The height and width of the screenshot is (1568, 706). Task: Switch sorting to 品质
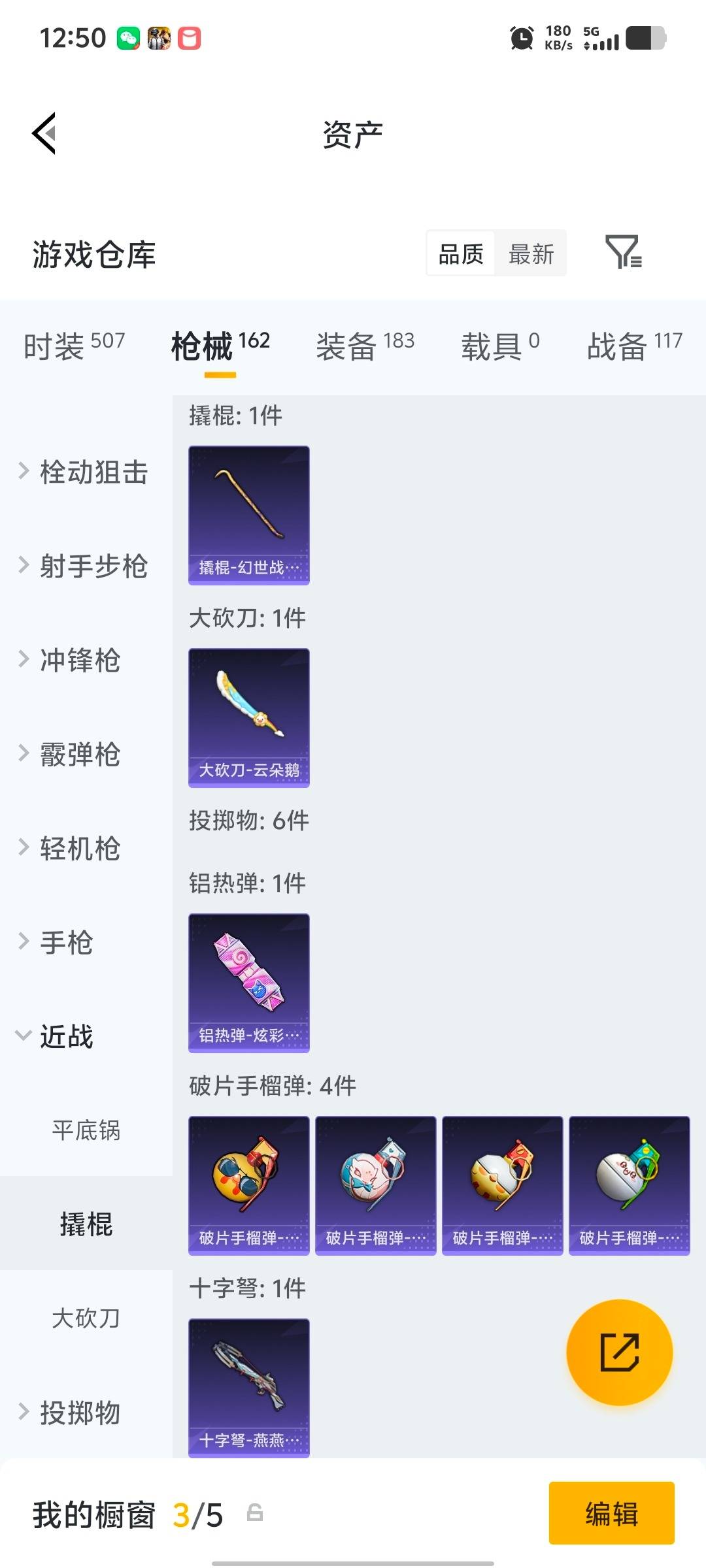[x=460, y=253]
